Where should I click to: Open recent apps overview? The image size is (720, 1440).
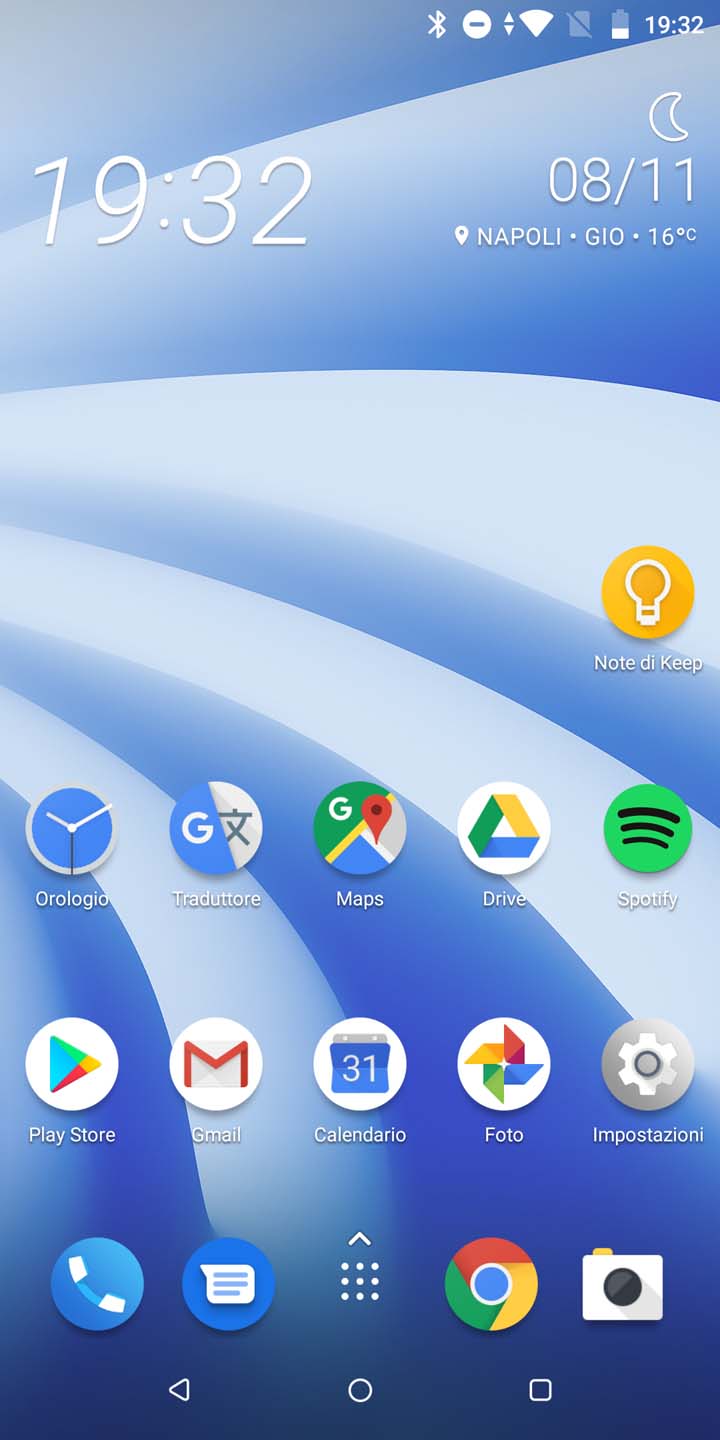point(540,1389)
